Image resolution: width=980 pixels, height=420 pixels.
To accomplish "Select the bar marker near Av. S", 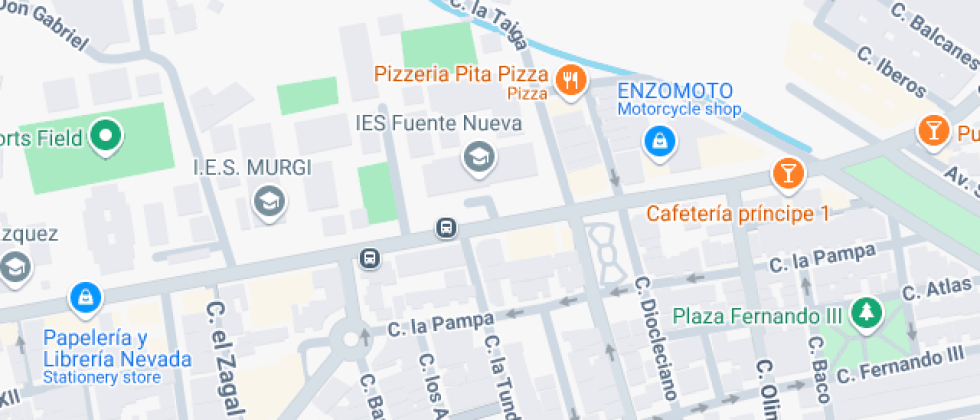I will (x=932, y=130).
